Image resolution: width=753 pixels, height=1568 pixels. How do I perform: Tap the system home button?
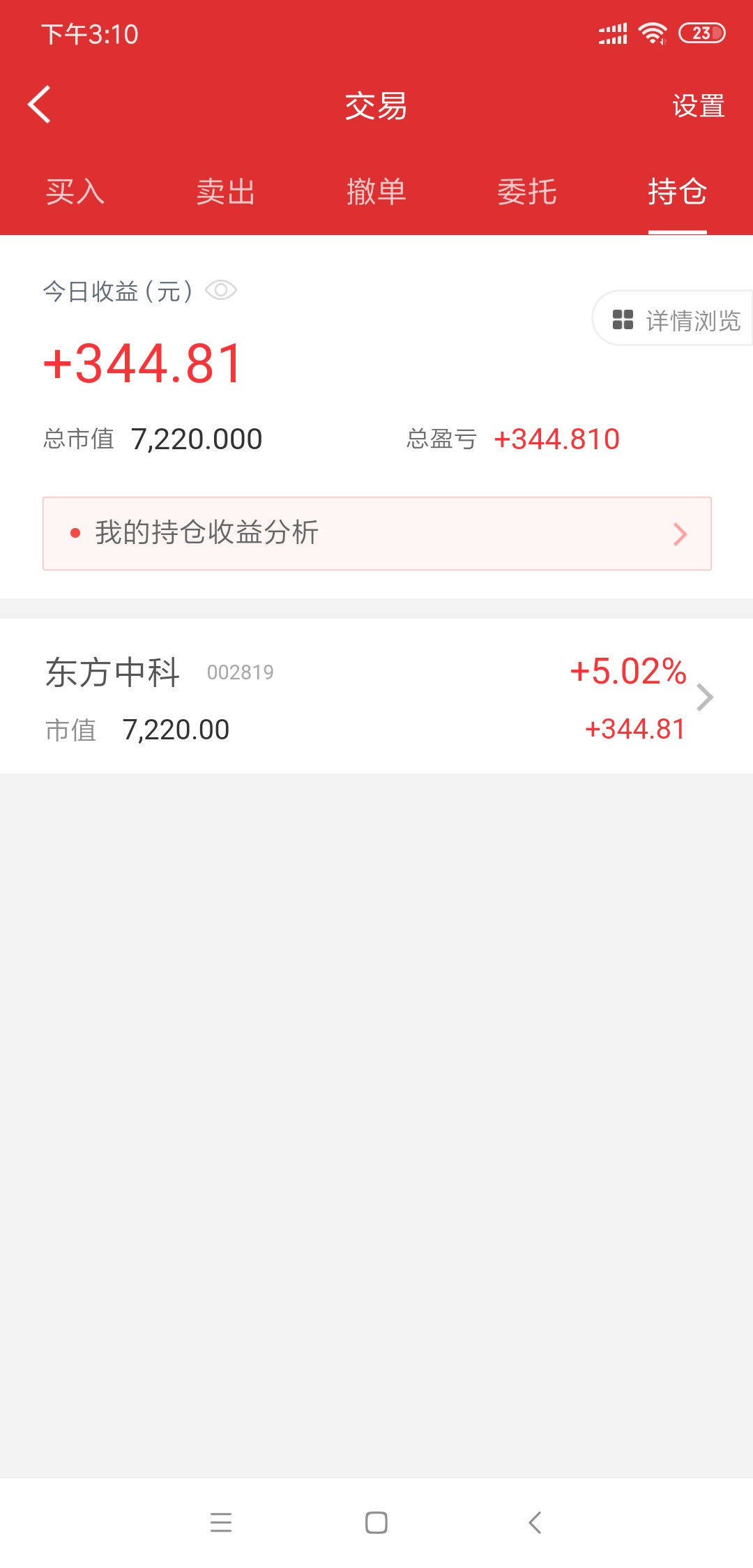(376, 1523)
